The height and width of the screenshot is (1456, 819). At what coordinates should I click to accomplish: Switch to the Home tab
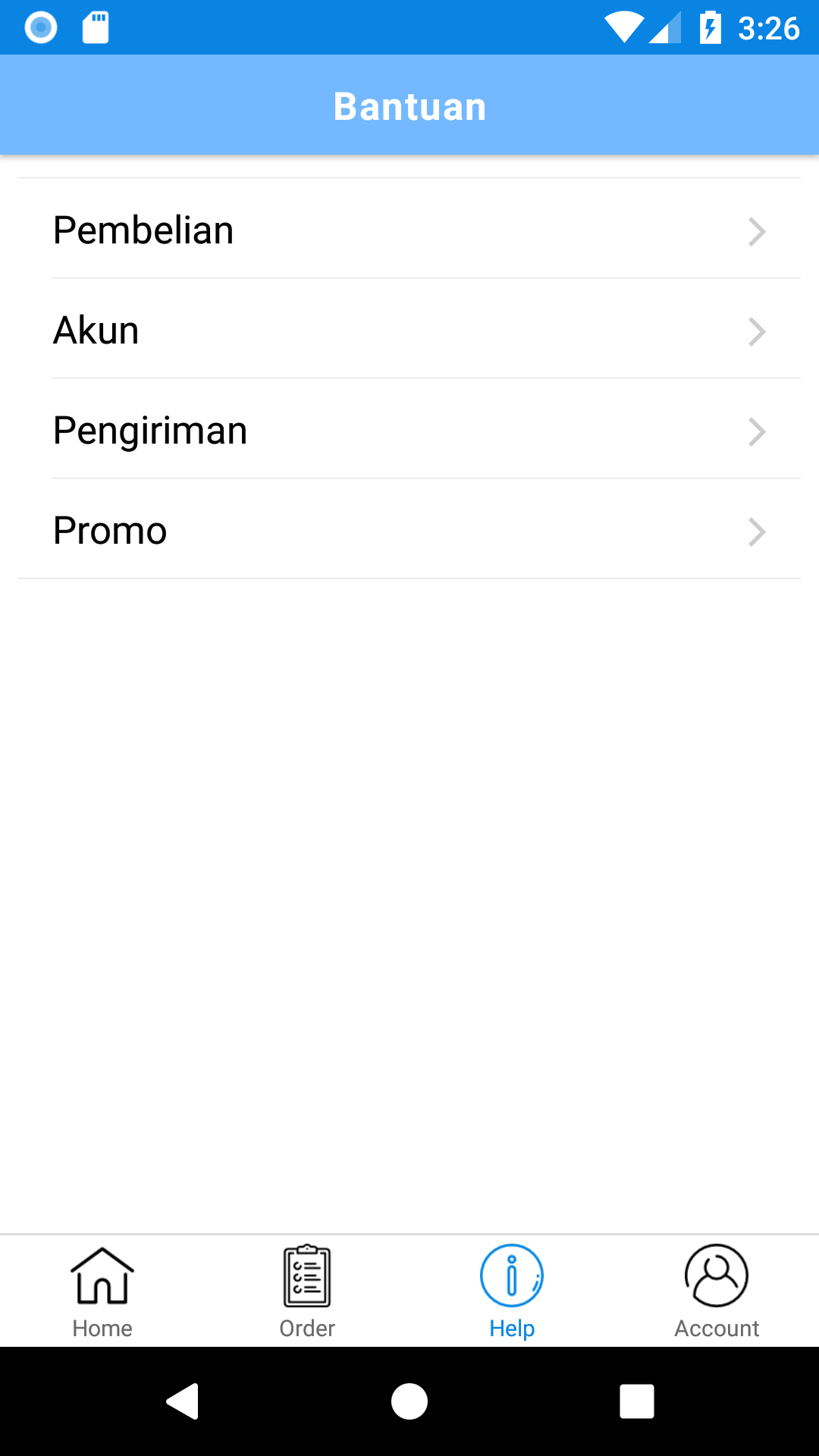[x=102, y=1291]
